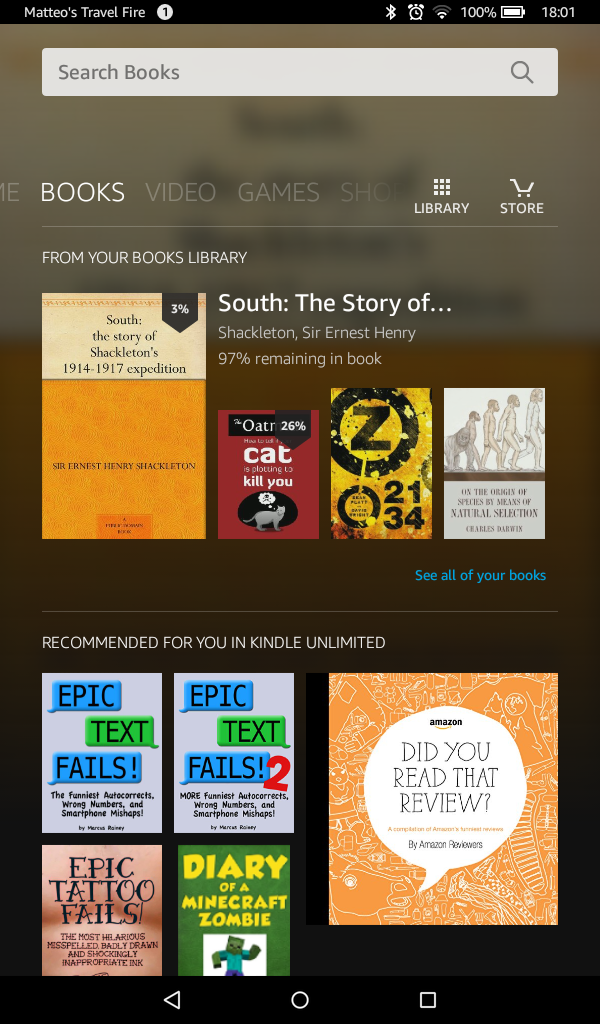Tap See all of your books

[x=481, y=575]
